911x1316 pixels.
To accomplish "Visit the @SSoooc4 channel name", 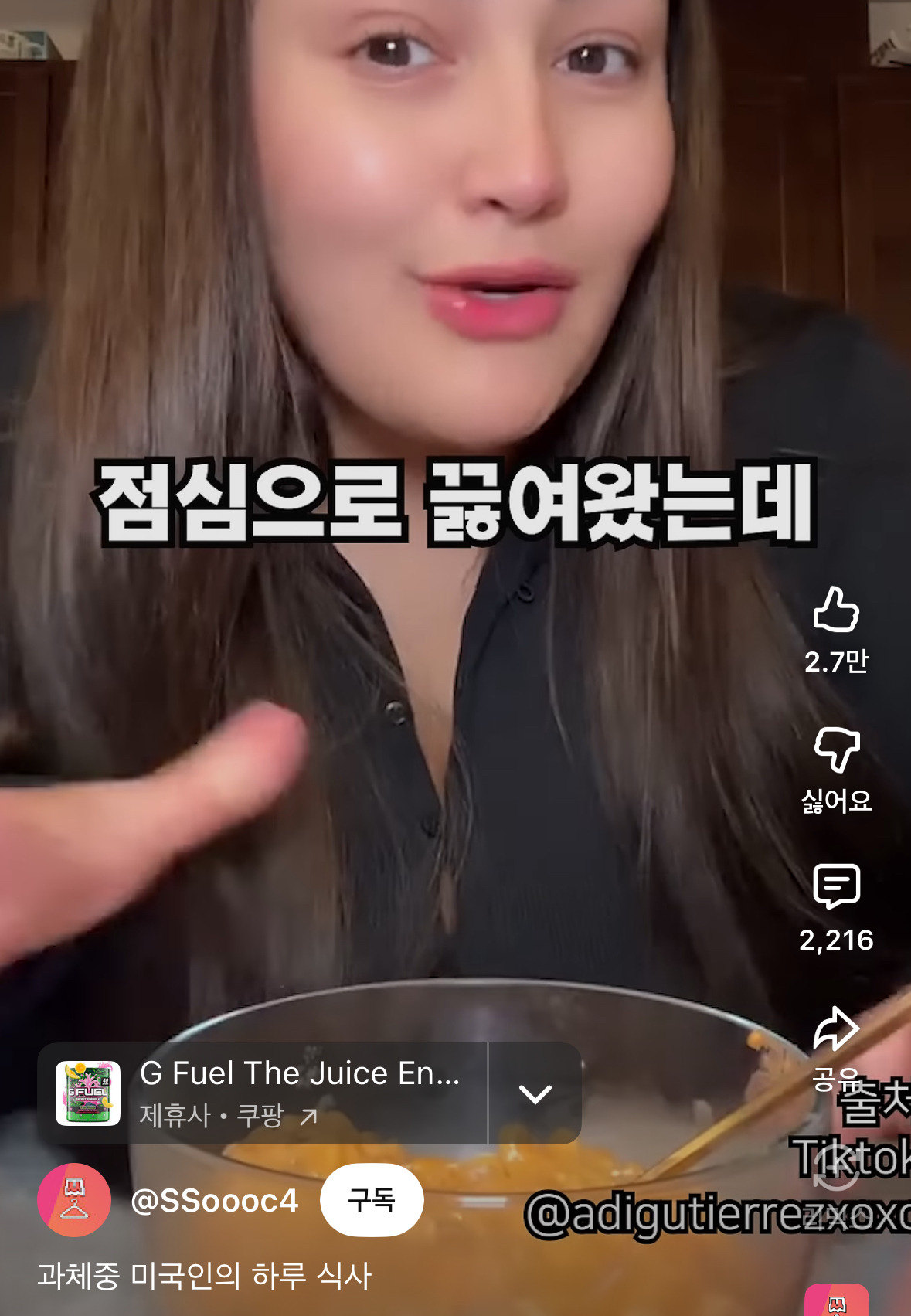I will click(x=215, y=1200).
